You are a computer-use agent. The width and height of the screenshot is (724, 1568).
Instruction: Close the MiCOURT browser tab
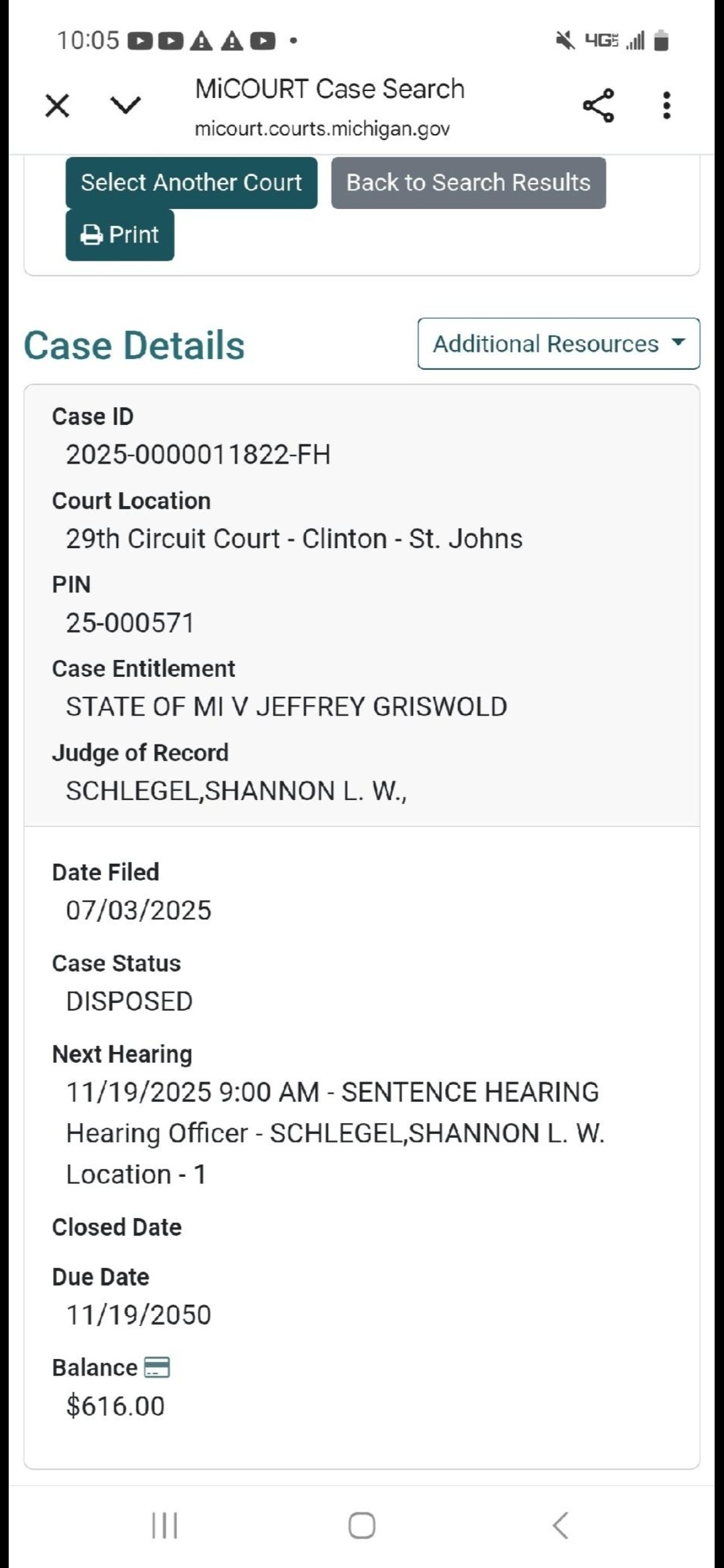point(57,106)
